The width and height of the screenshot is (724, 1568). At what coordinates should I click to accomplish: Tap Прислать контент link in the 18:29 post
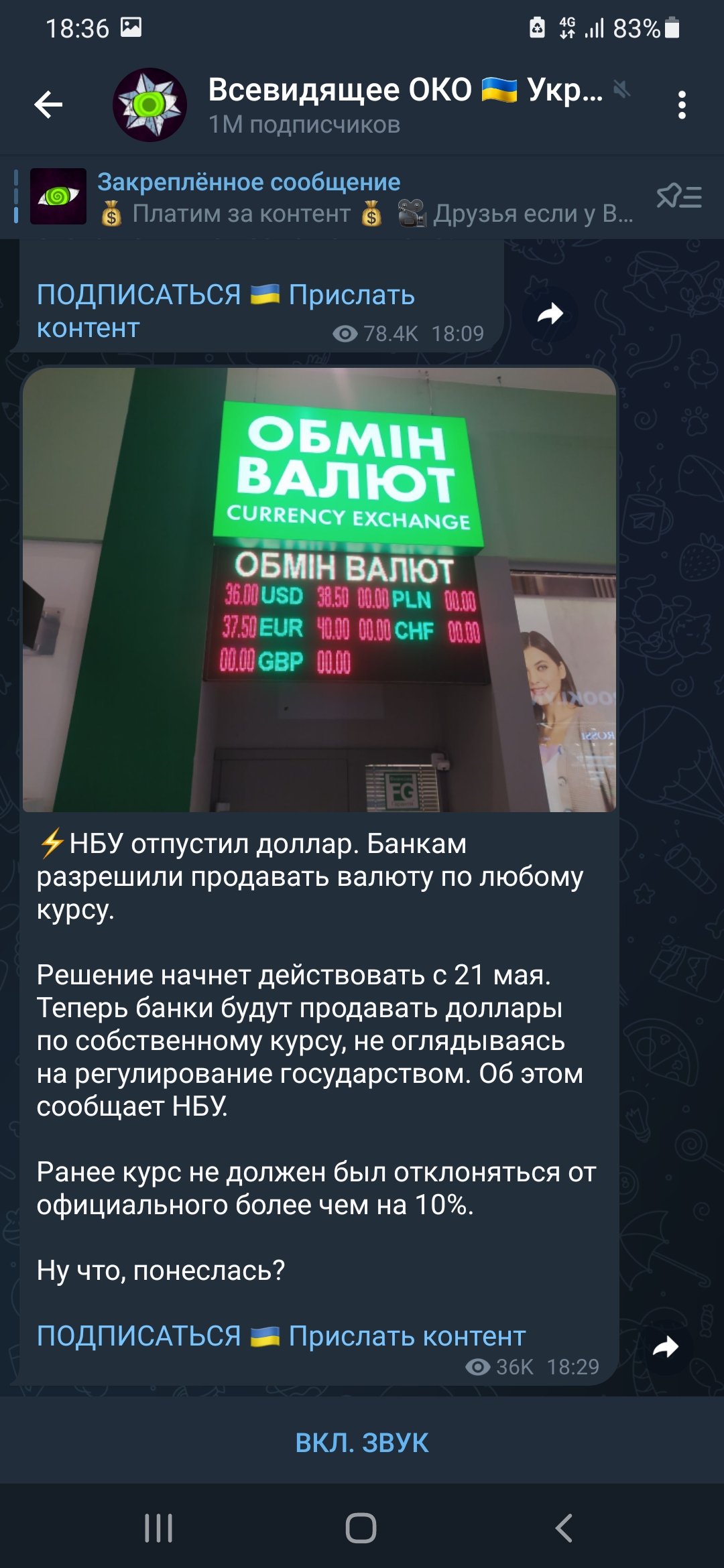pos(406,1335)
